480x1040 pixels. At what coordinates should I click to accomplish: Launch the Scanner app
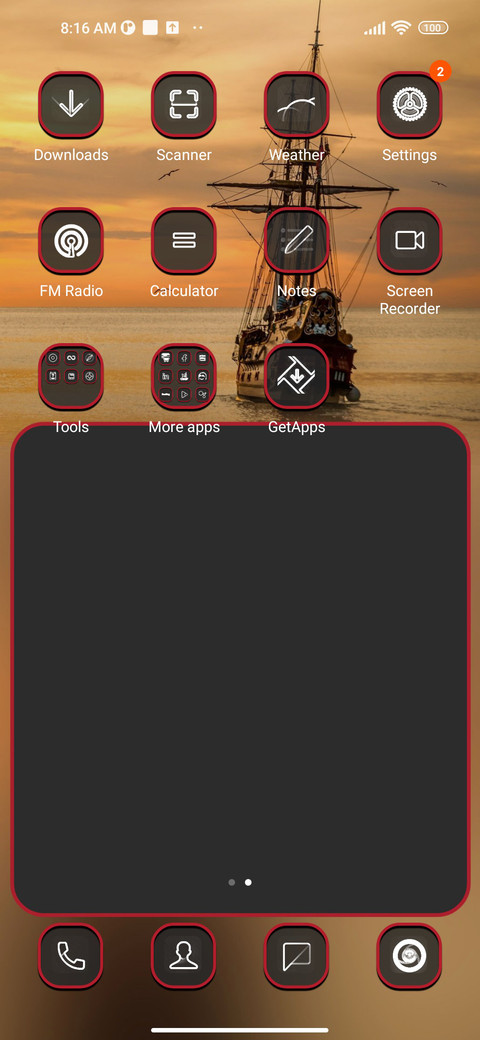point(184,105)
